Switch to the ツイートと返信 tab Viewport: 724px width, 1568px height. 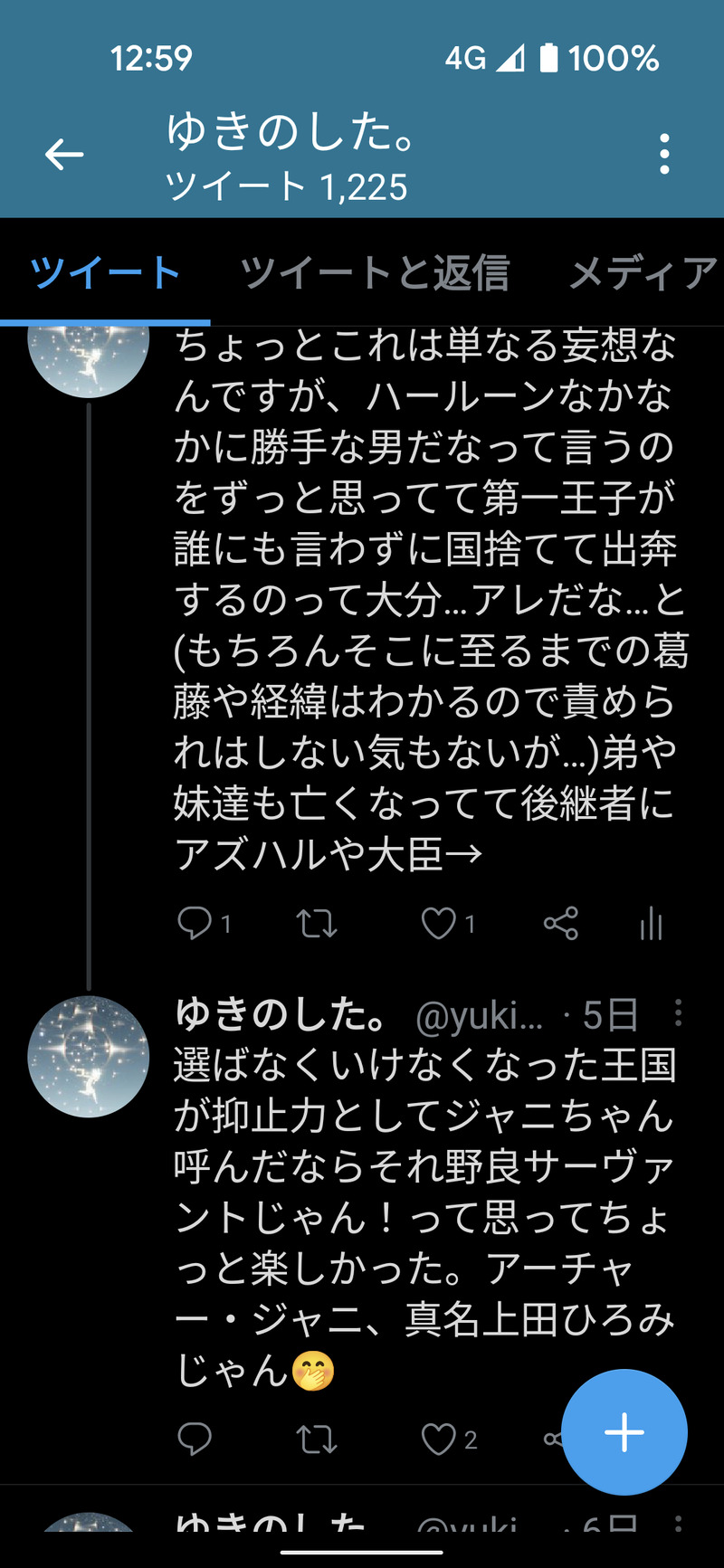click(x=375, y=273)
